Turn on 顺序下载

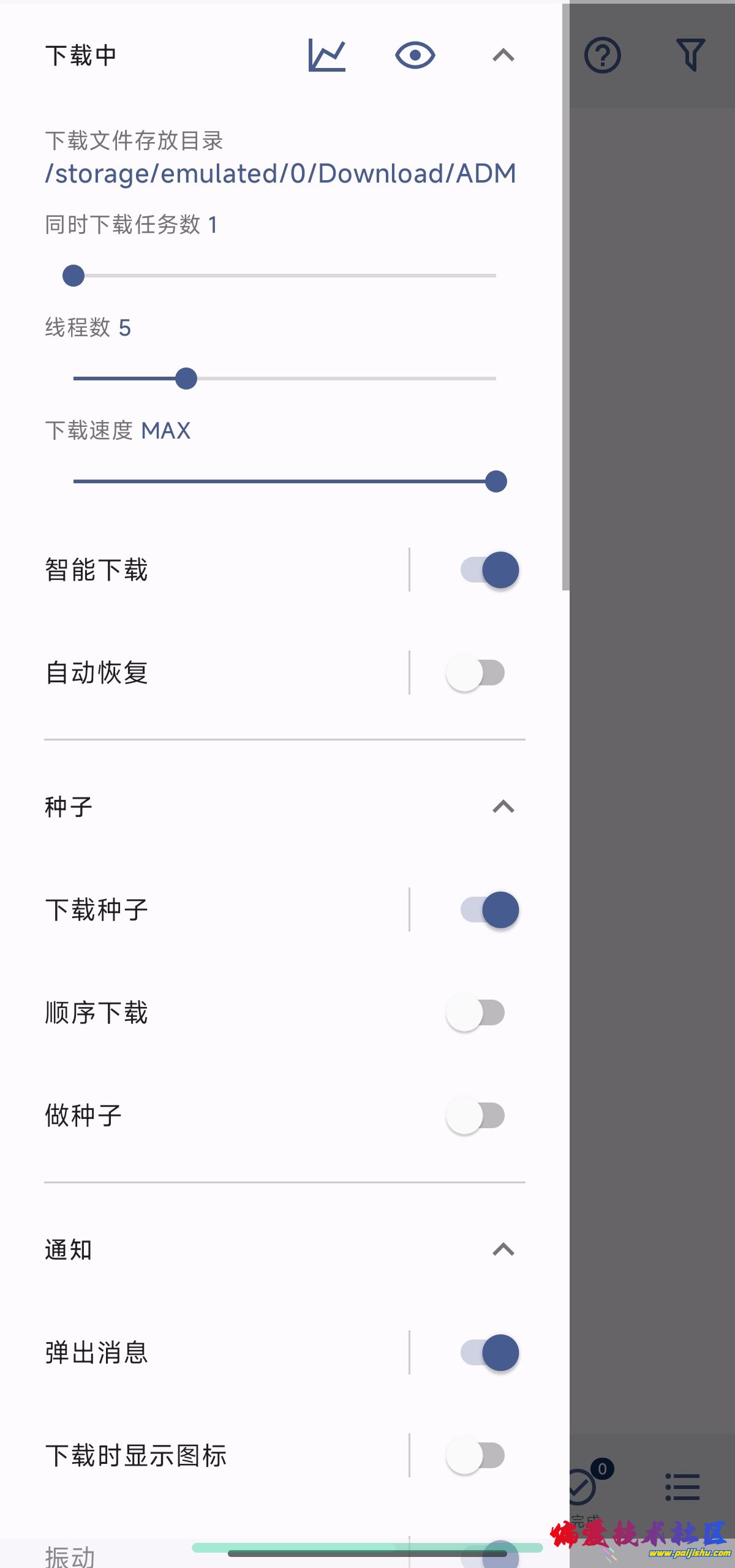tap(476, 1012)
